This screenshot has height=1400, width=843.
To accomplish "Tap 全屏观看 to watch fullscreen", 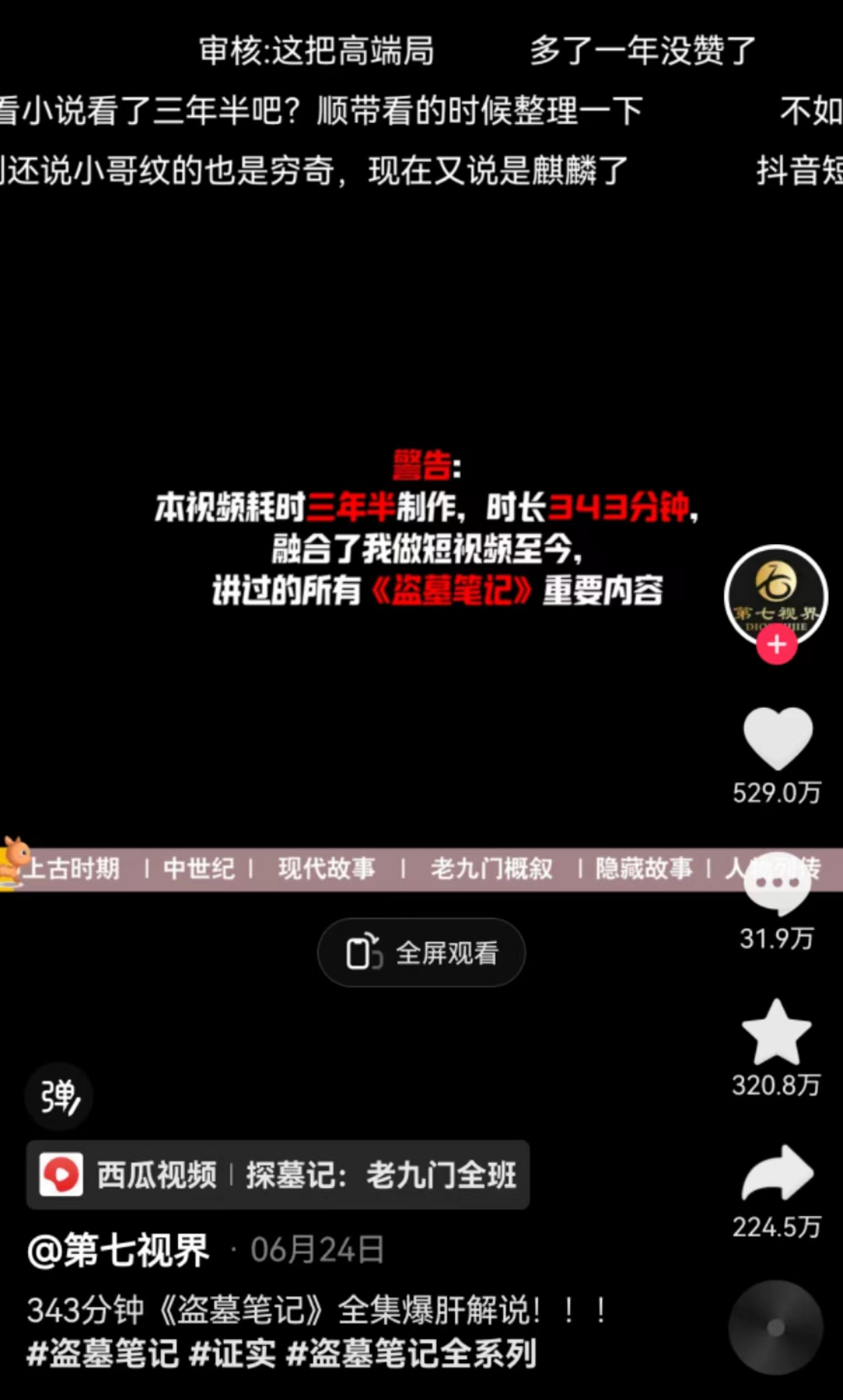I will click(x=421, y=953).
